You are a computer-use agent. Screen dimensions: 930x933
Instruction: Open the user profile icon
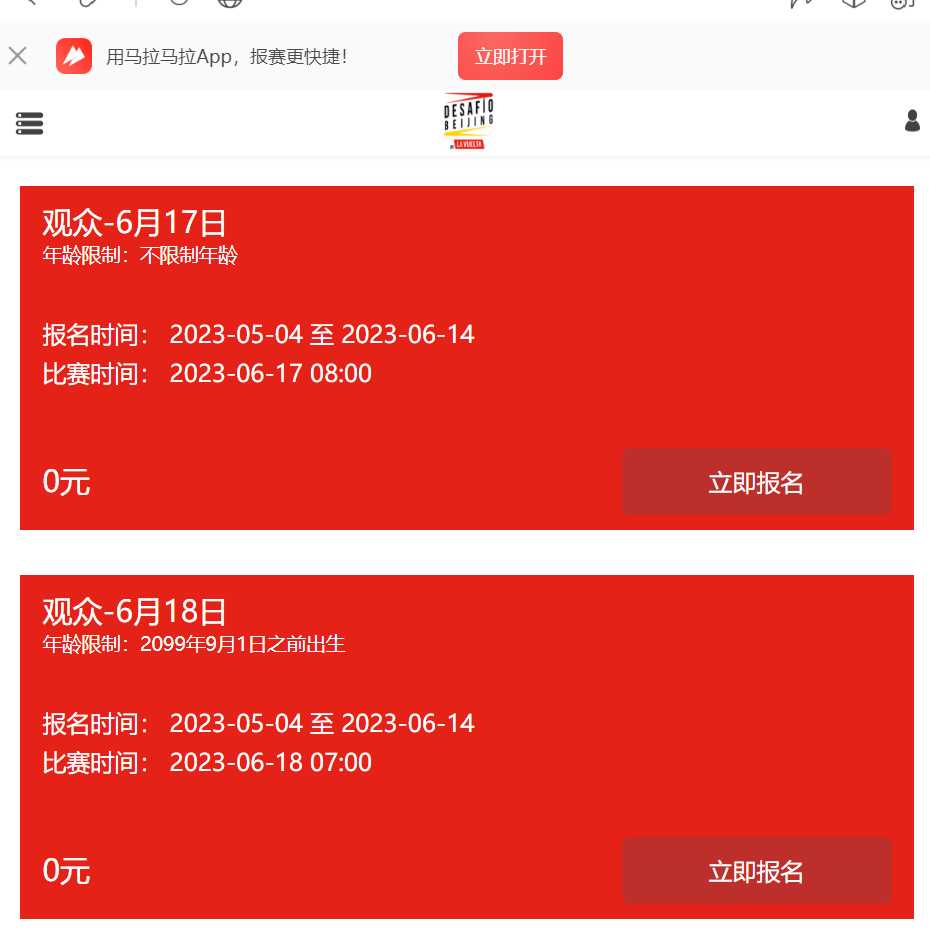pyautogui.click(x=912, y=122)
